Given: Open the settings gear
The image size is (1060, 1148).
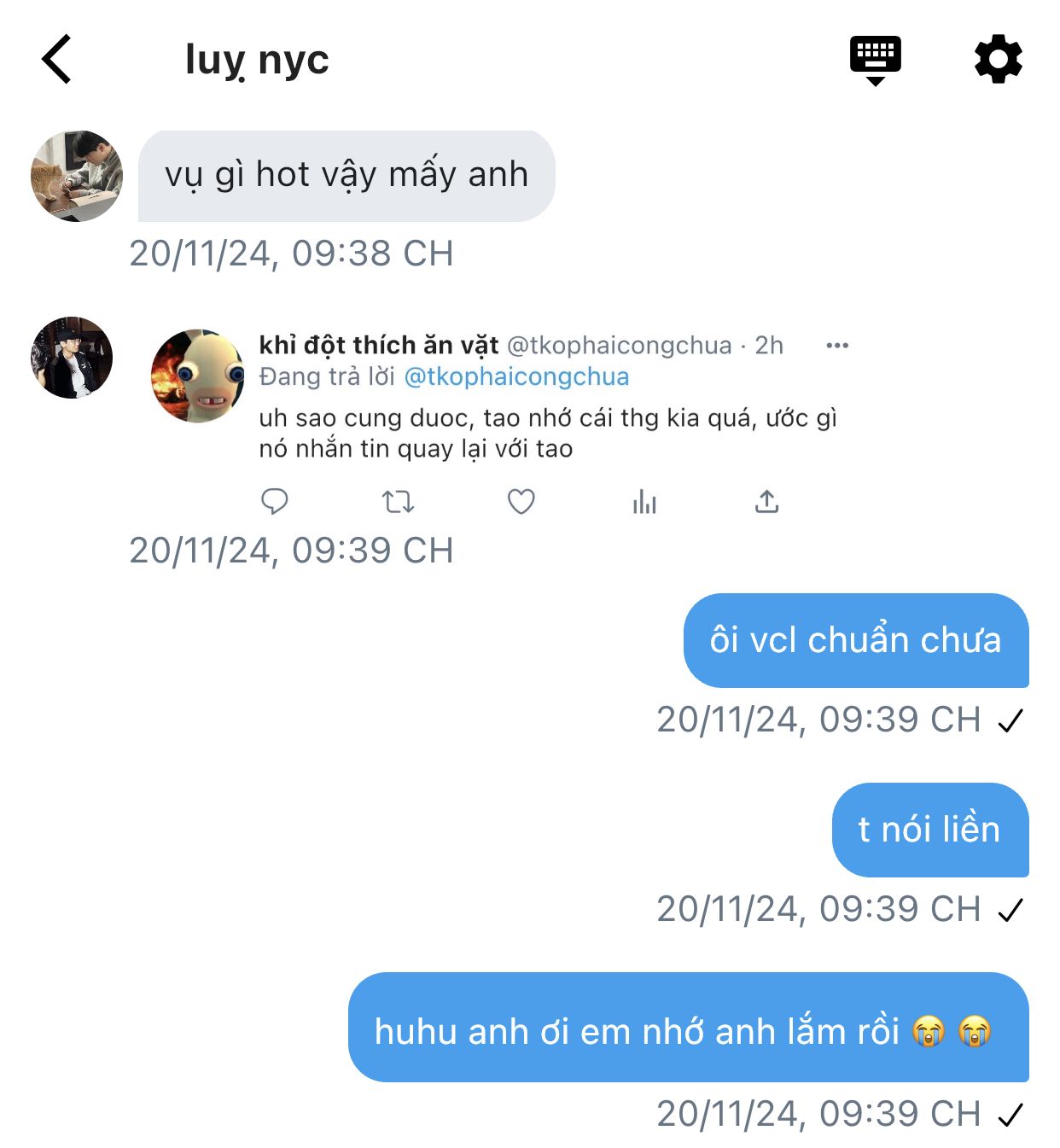Looking at the screenshot, I should [998, 60].
